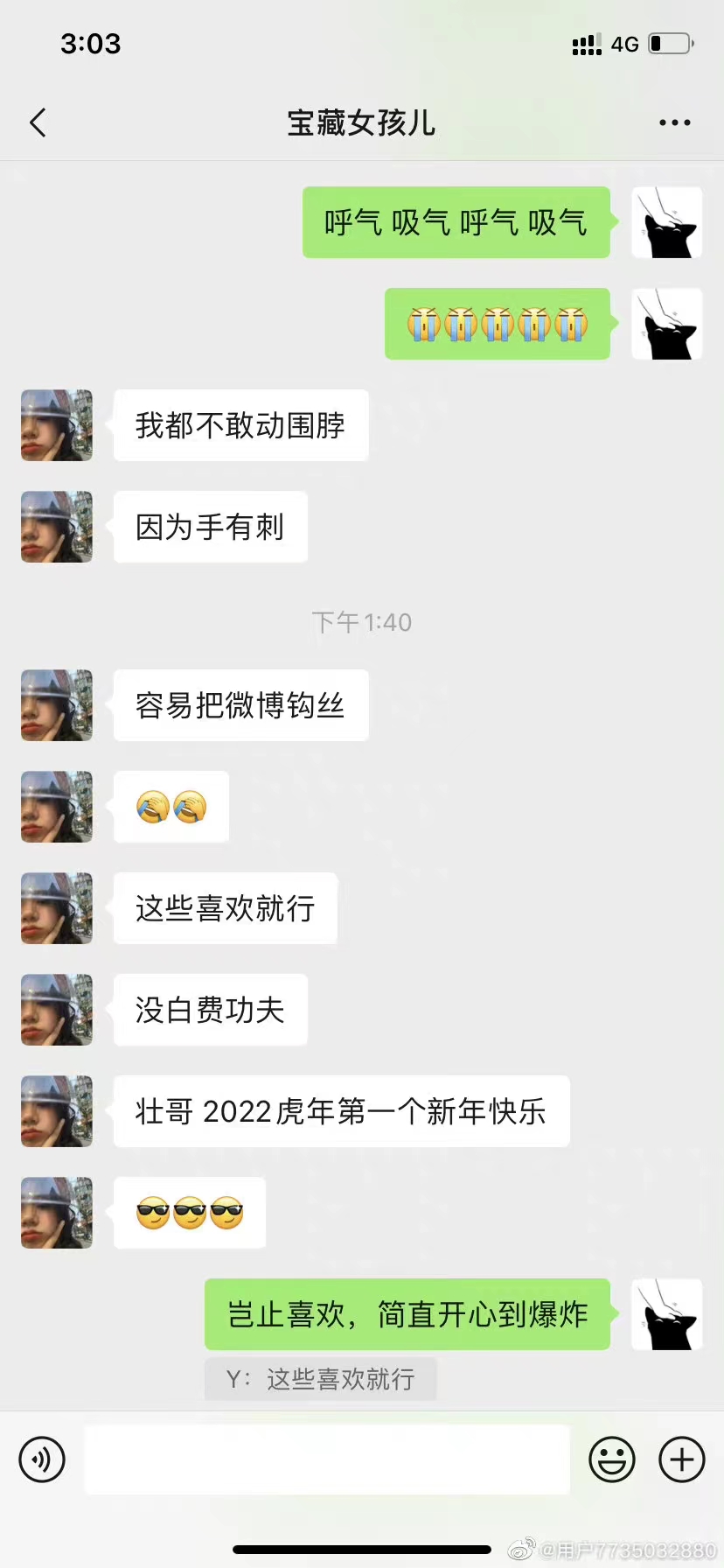Open the 4G network status indicator

point(626,44)
